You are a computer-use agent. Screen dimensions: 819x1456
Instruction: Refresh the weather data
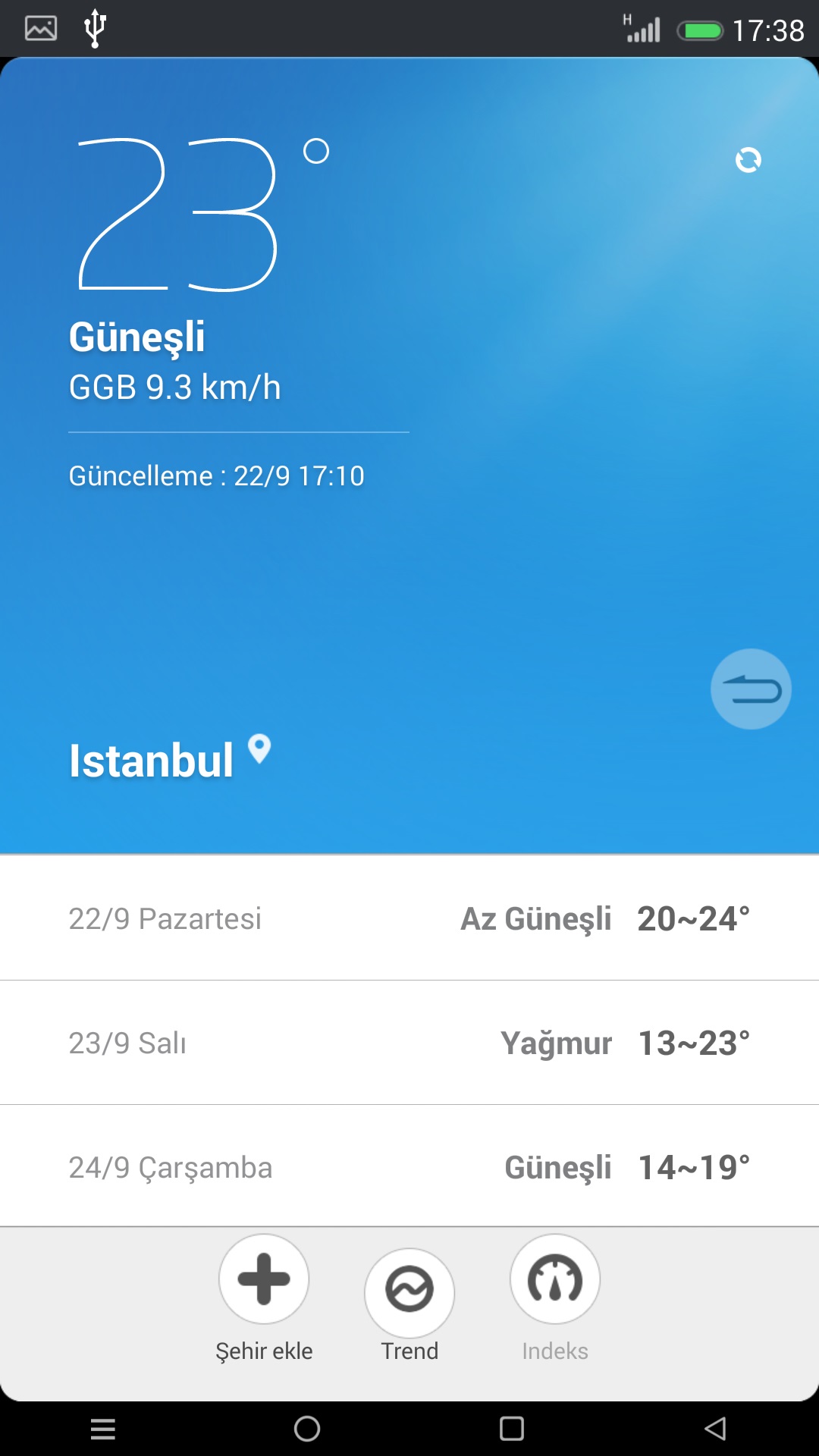point(748,160)
